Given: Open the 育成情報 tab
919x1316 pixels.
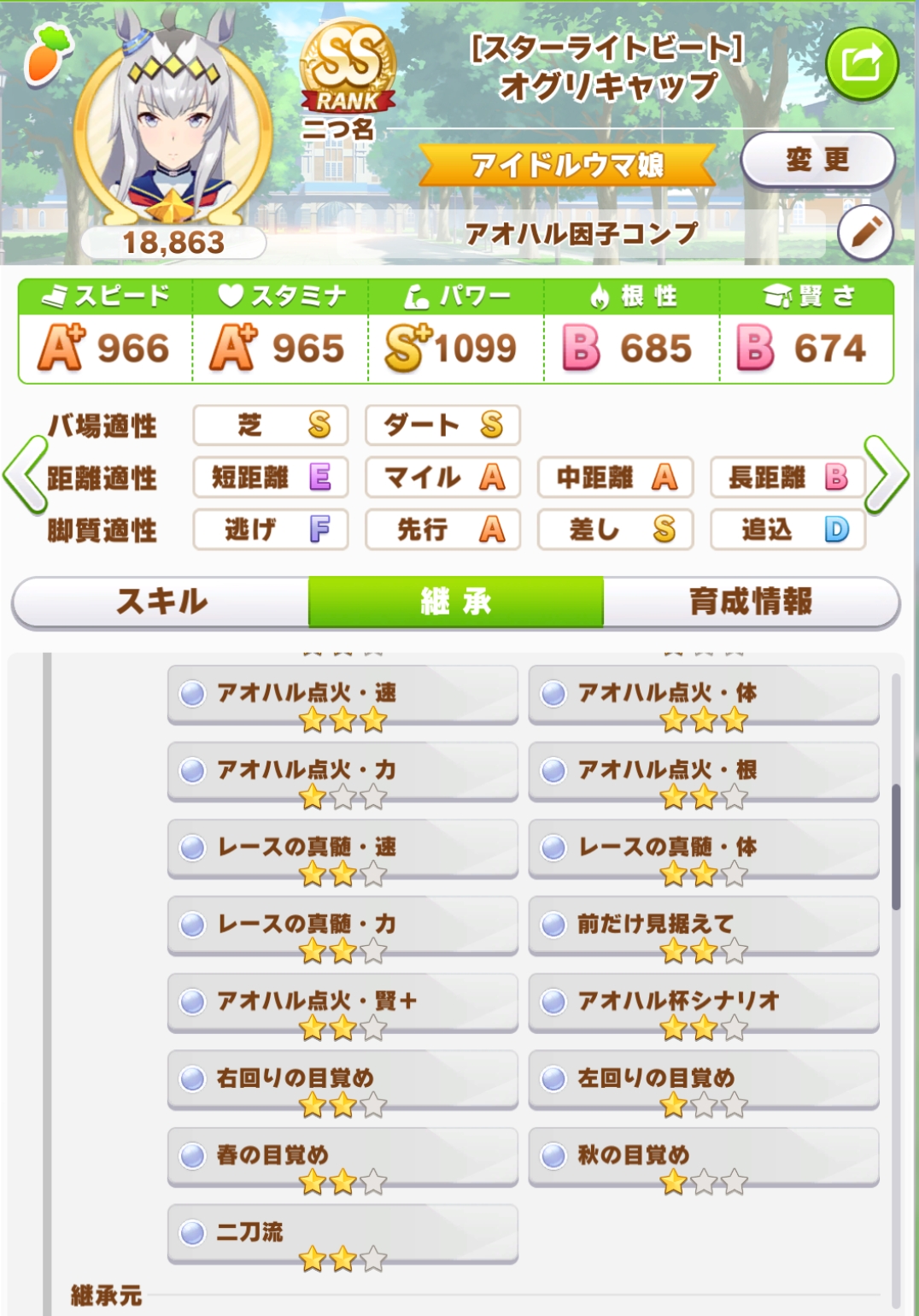Looking at the screenshot, I should [750, 602].
